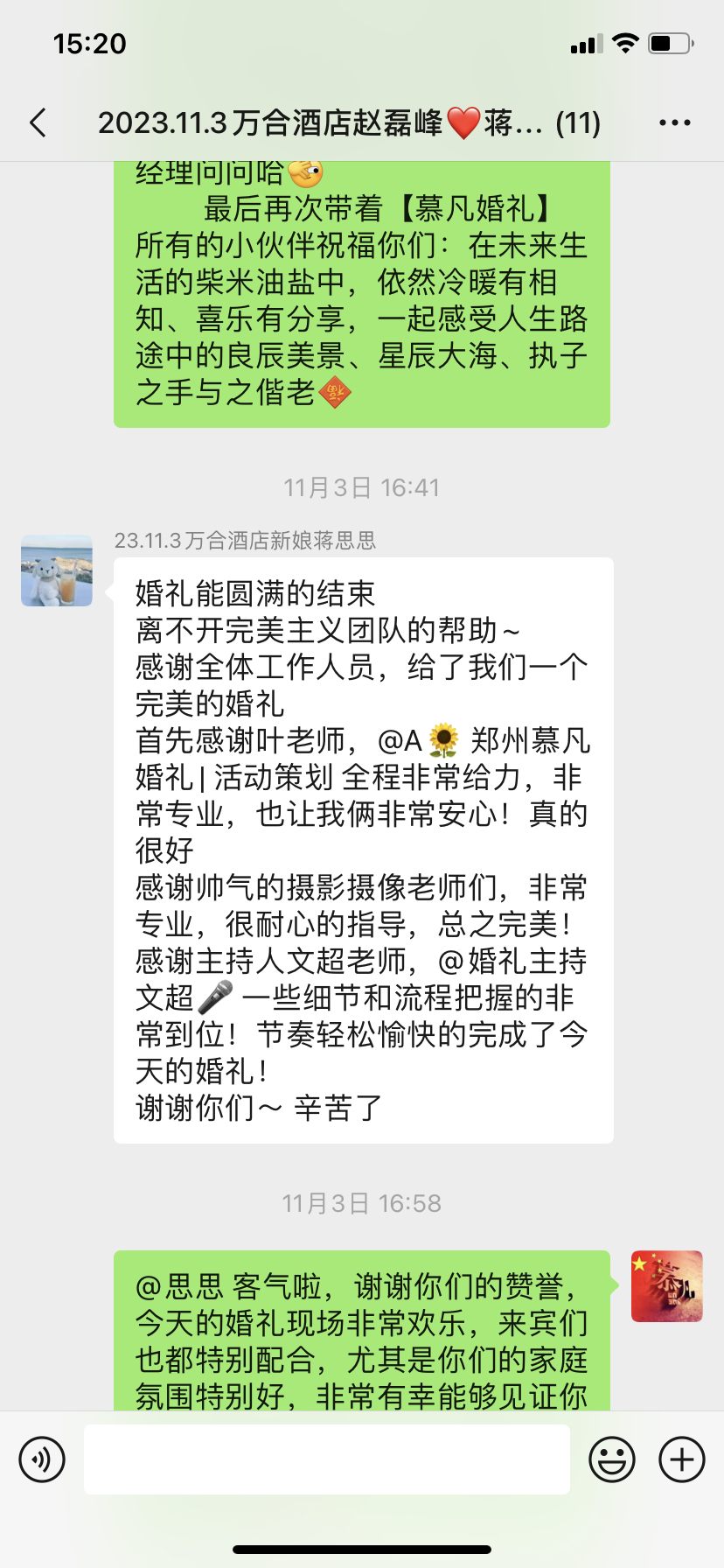View own profile from red flag avatar
This screenshot has height=1568, width=724.
[667, 1286]
